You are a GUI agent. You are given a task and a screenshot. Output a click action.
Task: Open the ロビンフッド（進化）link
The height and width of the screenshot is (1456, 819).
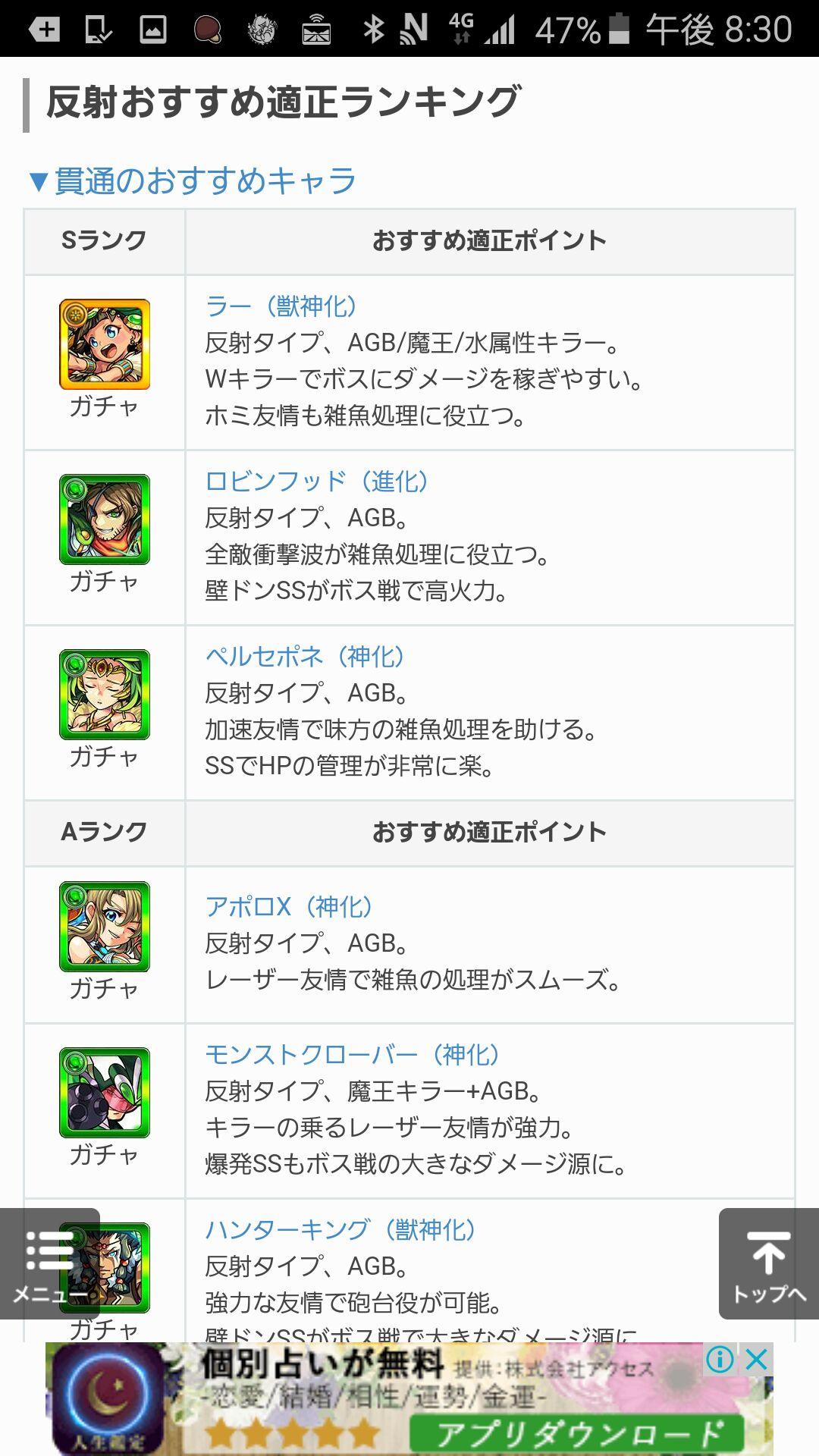click(x=316, y=482)
